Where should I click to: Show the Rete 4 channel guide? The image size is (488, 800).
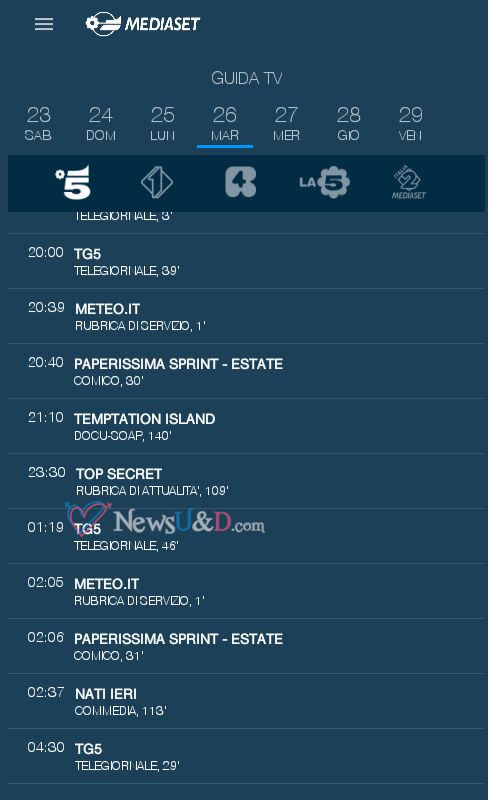[x=240, y=182]
